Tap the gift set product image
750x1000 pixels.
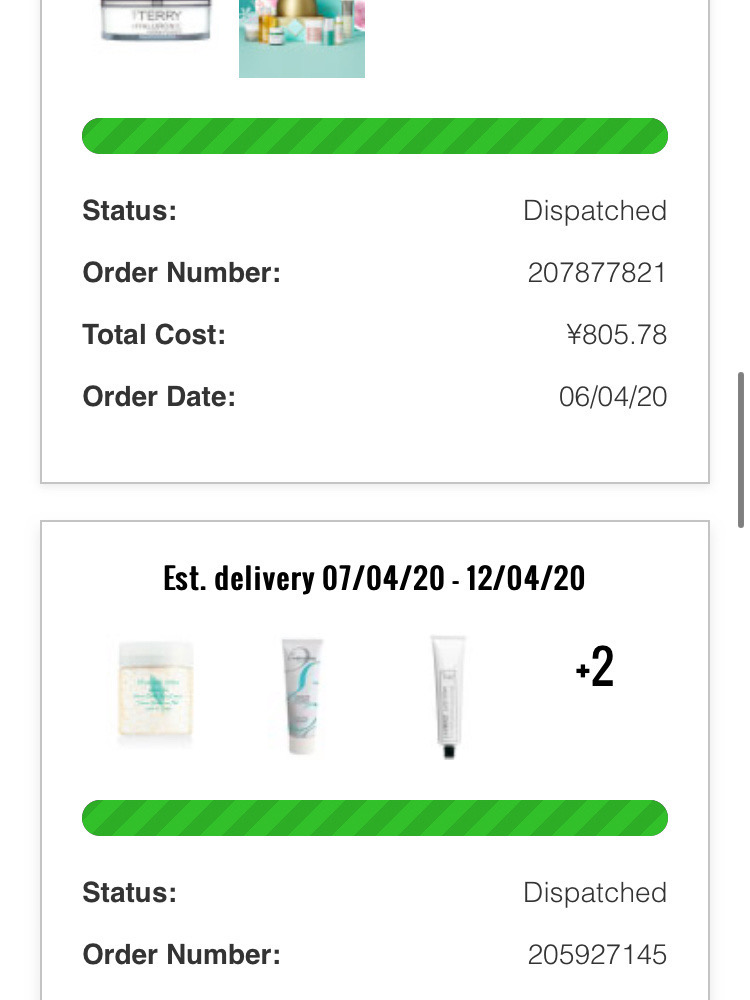tap(302, 38)
